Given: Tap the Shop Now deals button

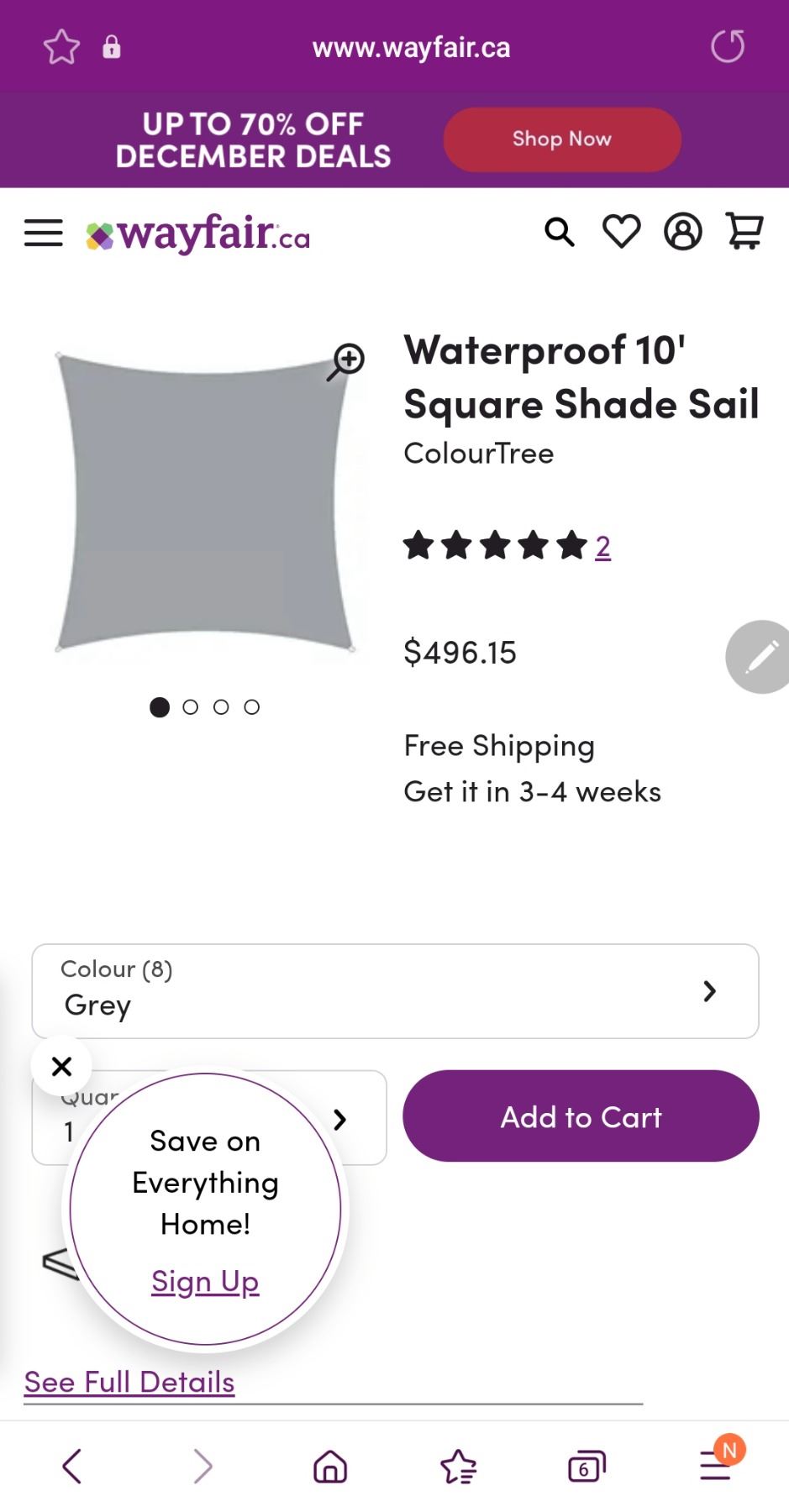Looking at the screenshot, I should (x=561, y=139).
